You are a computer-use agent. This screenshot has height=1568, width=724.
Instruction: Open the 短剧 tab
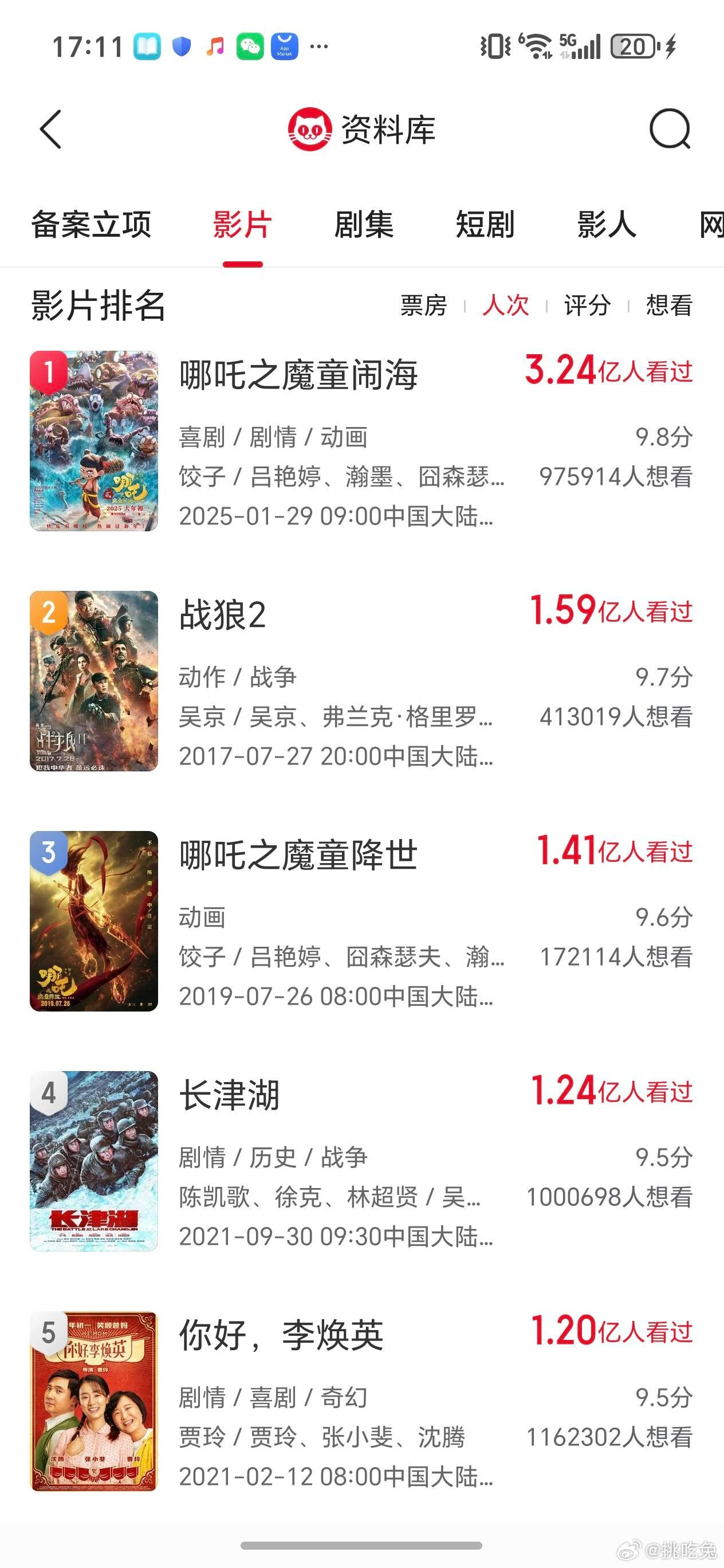click(485, 225)
